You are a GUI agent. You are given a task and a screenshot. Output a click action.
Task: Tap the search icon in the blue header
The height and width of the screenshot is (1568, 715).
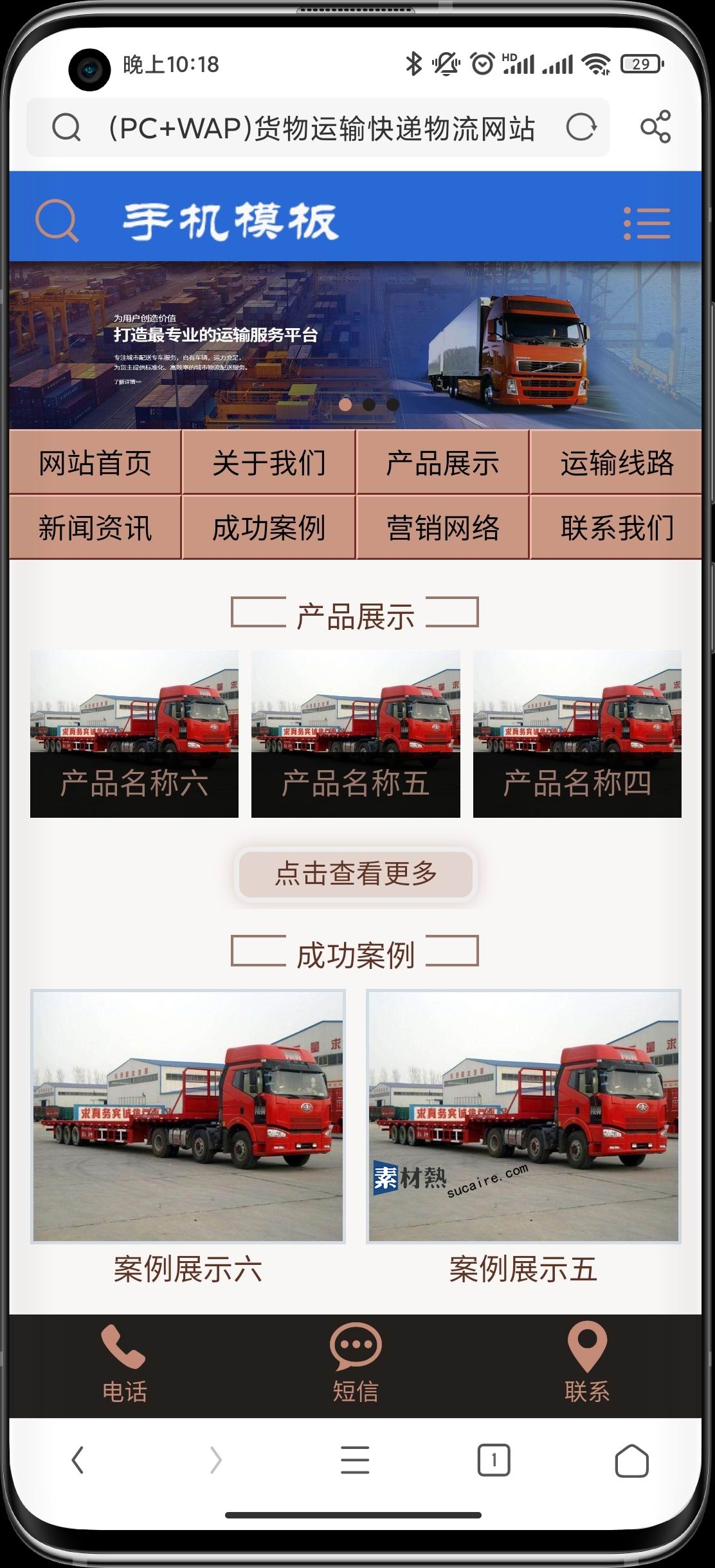57,221
